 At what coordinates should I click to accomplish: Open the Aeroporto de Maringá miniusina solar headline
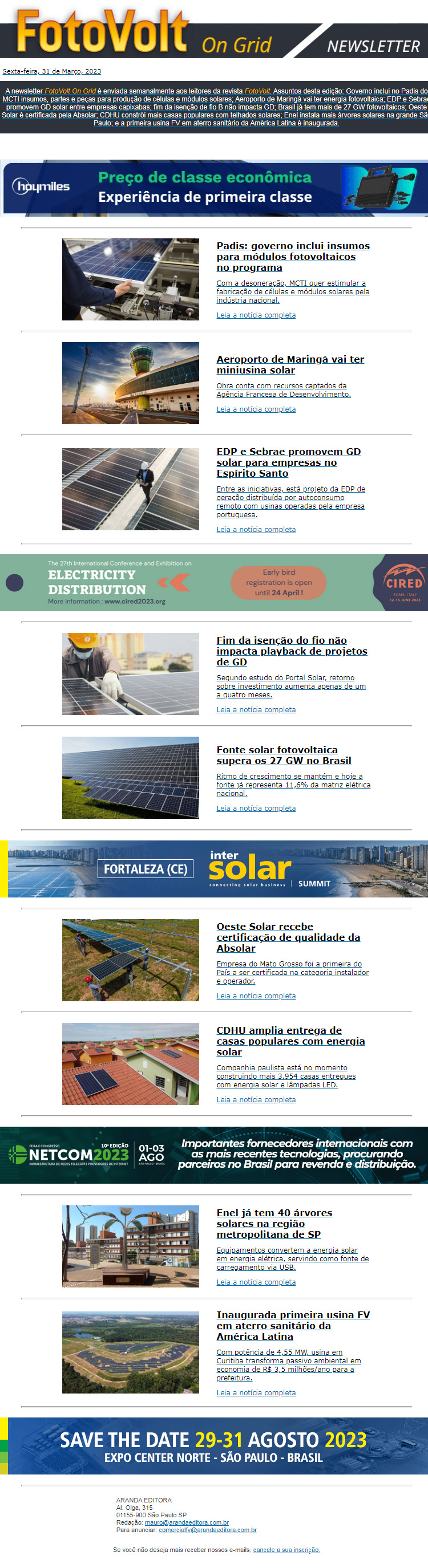[290, 364]
